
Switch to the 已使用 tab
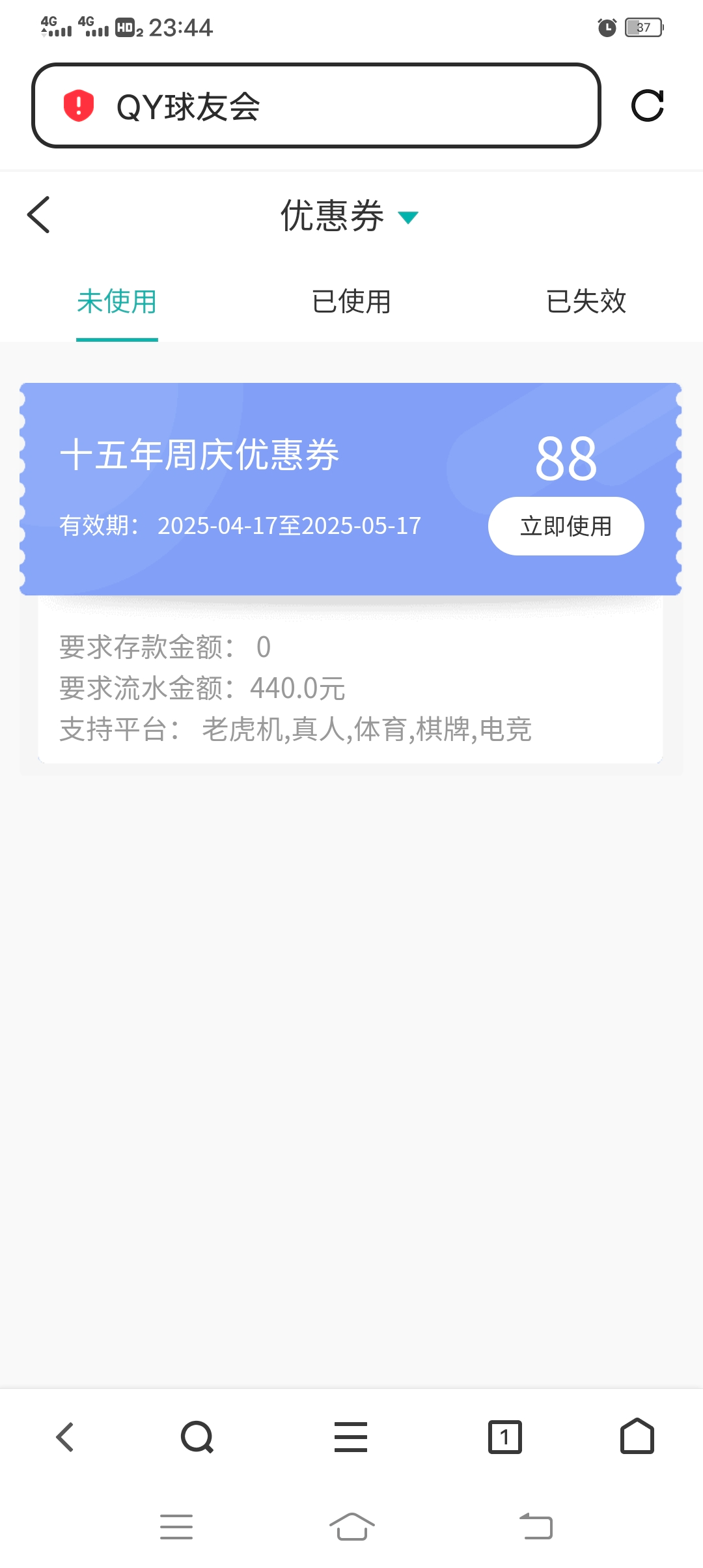(351, 301)
